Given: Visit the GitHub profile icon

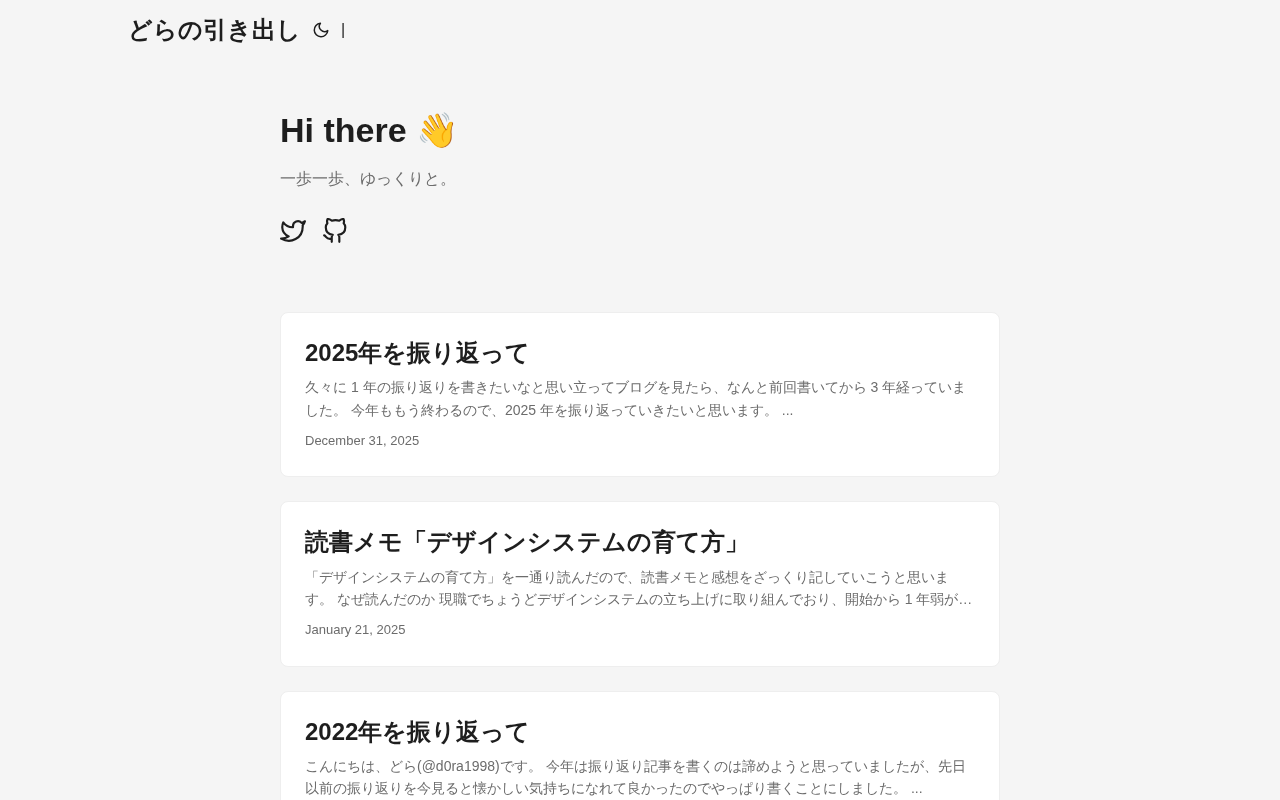Looking at the screenshot, I should (x=335, y=231).
